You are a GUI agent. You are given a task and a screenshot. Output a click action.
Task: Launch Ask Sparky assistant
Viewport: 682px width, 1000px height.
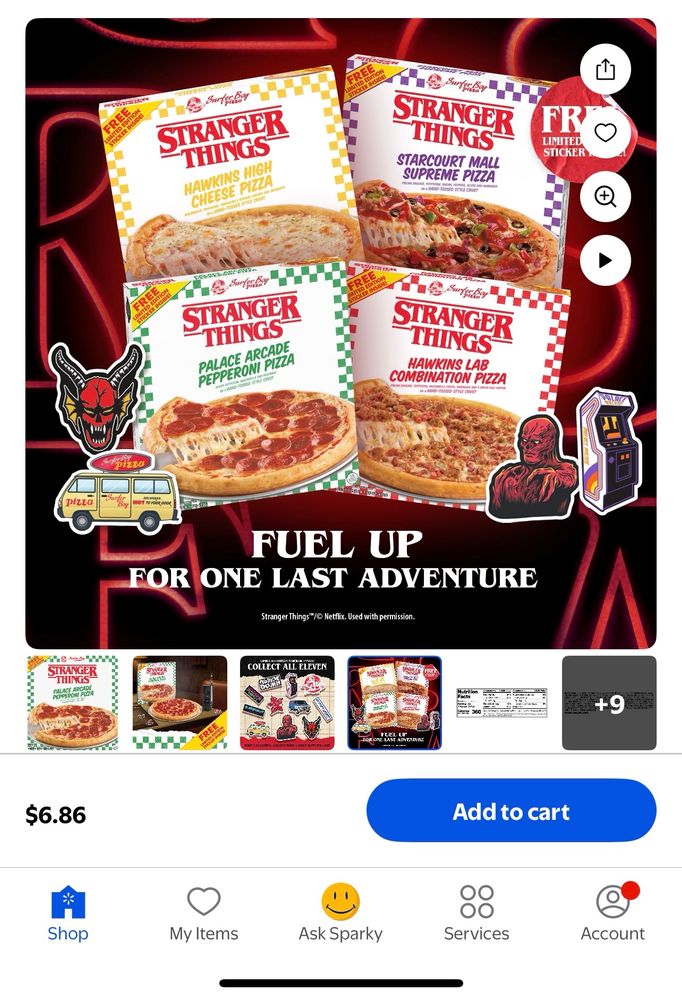340,913
